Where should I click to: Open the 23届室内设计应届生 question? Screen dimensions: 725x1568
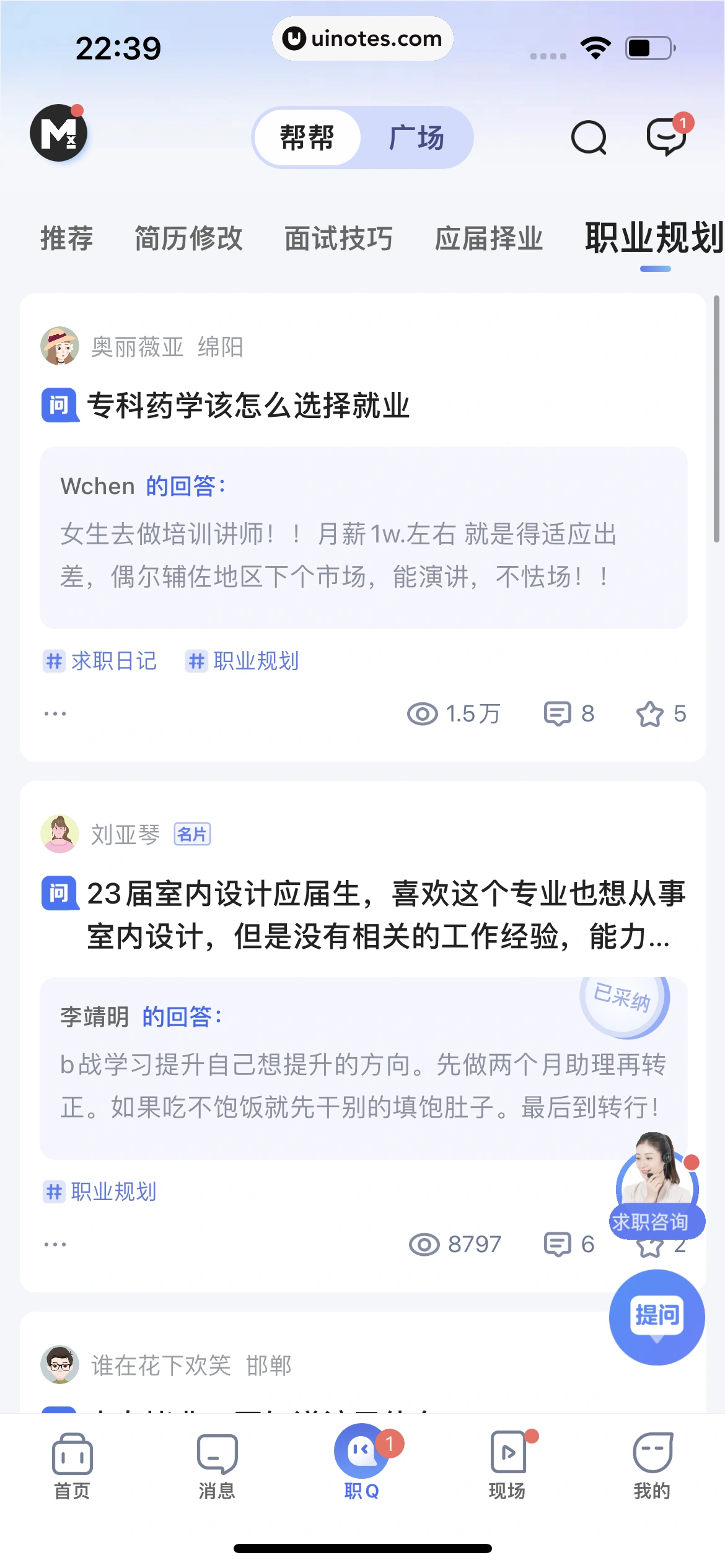pyautogui.click(x=378, y=915)
